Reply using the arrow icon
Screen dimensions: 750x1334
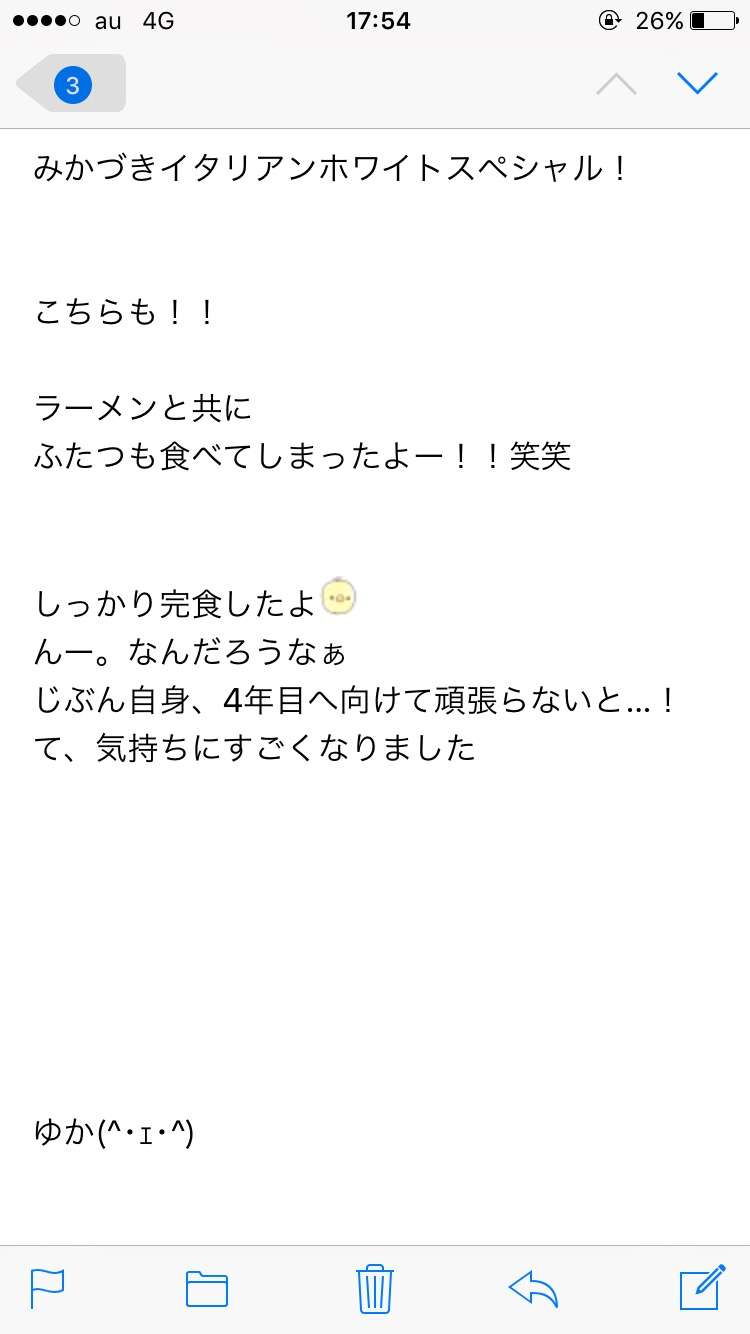pos(533,1288)
